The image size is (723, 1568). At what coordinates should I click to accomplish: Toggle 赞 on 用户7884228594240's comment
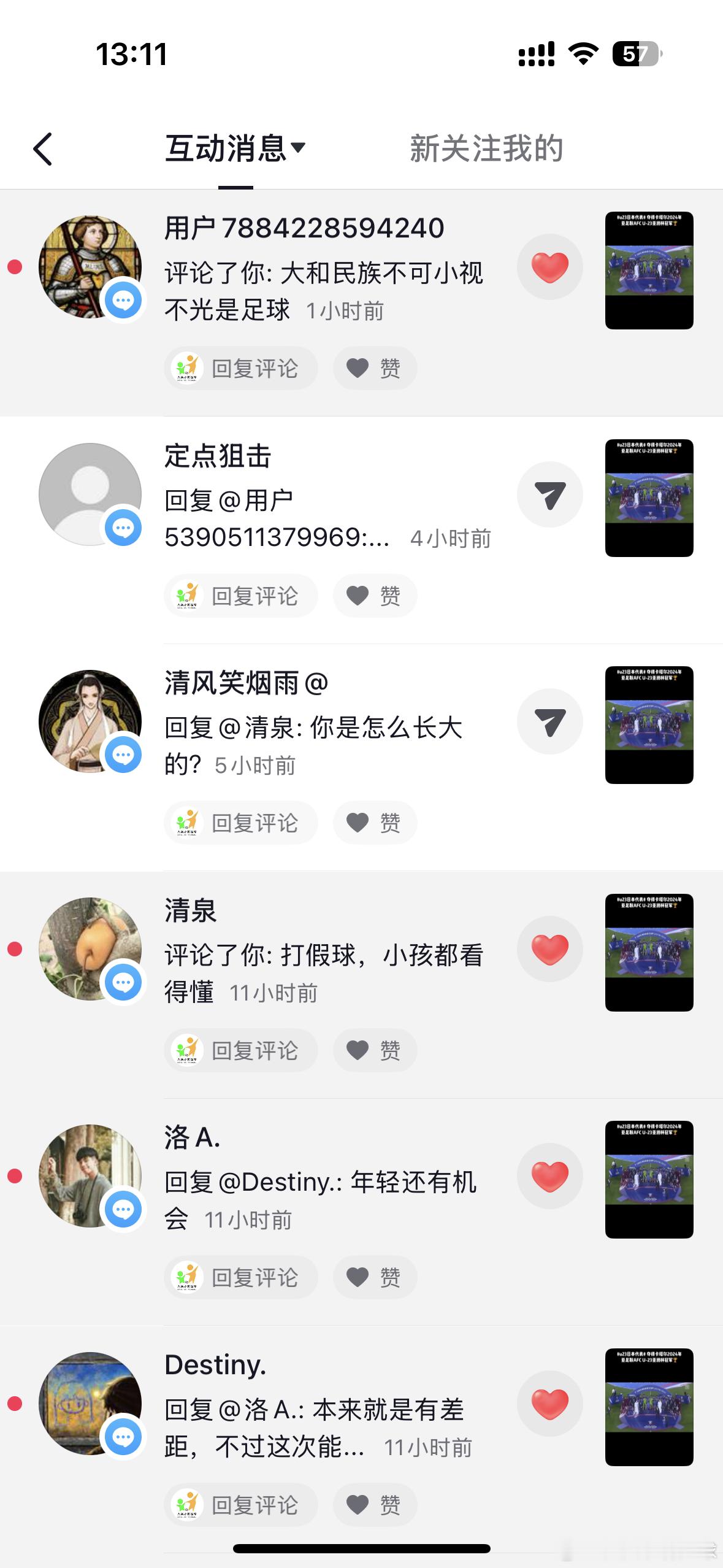[374, 368]
